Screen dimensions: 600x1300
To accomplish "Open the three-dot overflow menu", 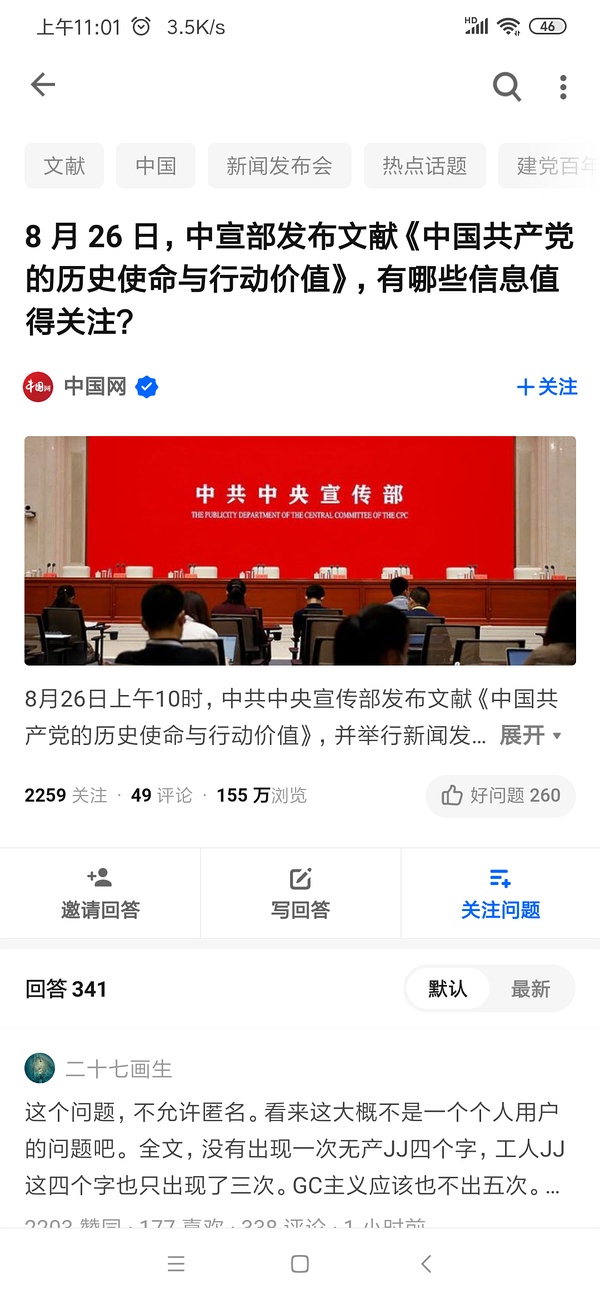I will [563, 87].
